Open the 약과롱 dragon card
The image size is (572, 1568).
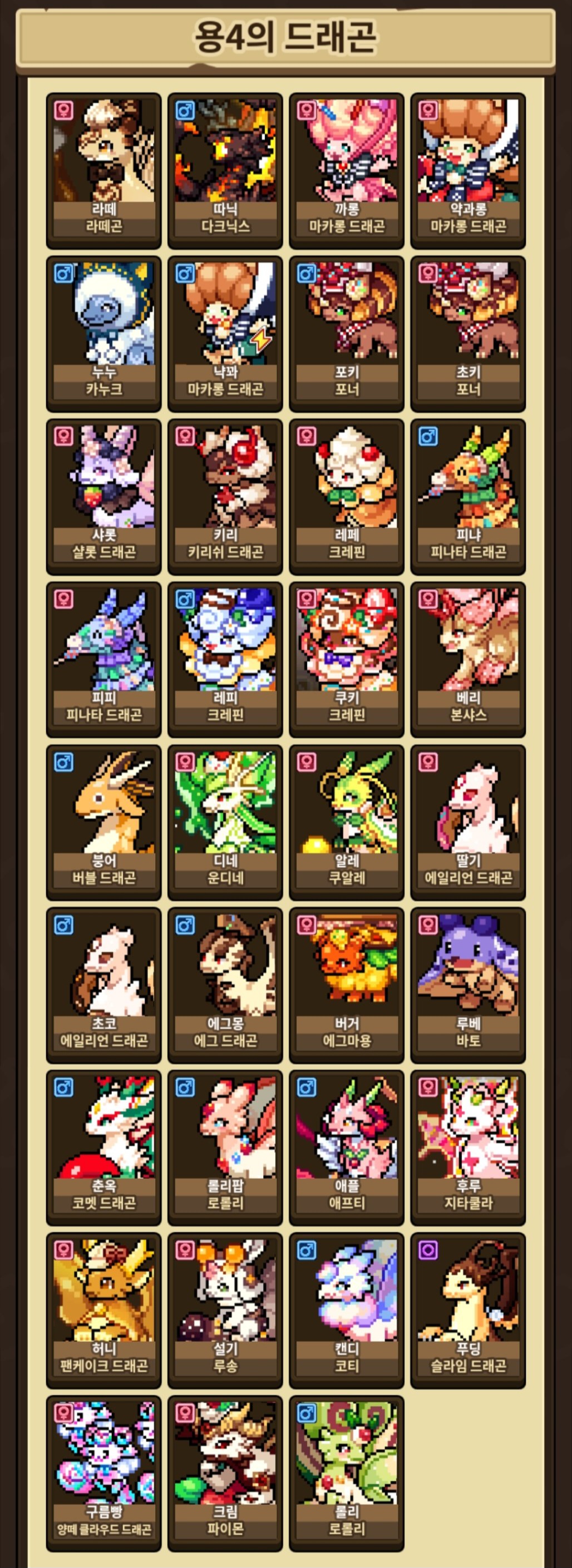click(x=468, y=170)
